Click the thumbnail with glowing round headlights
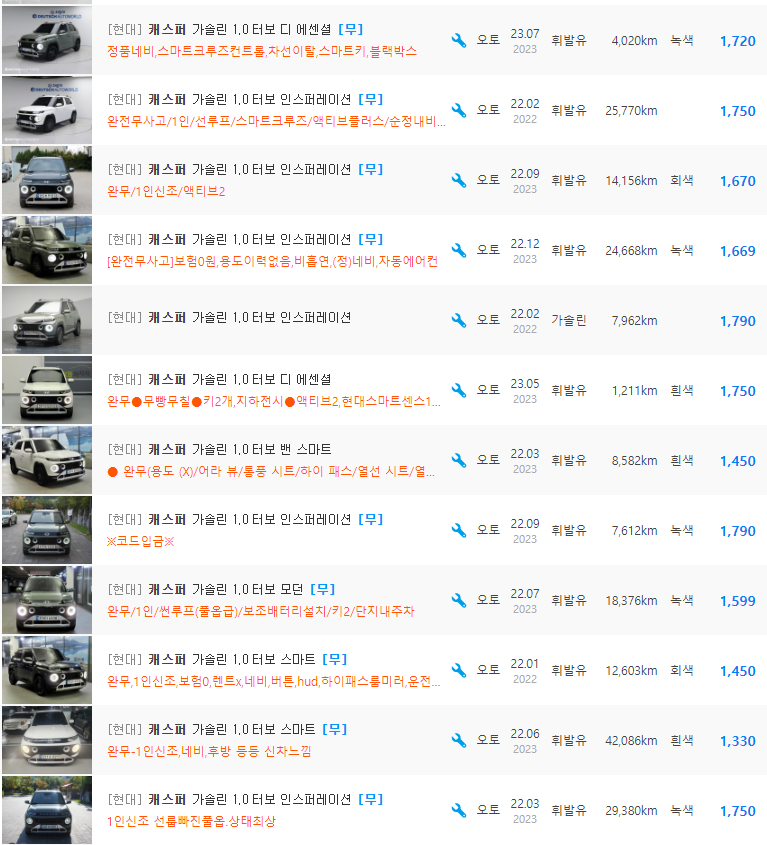767x845 pixels. point(46,599)
